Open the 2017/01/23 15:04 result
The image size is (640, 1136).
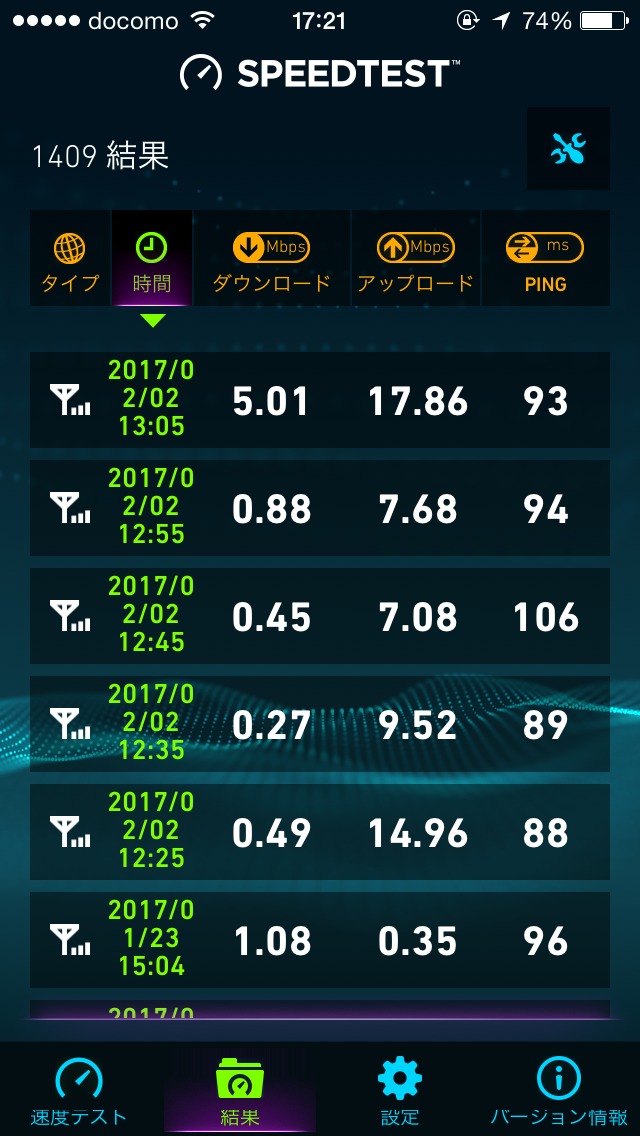tap(320, 940)
